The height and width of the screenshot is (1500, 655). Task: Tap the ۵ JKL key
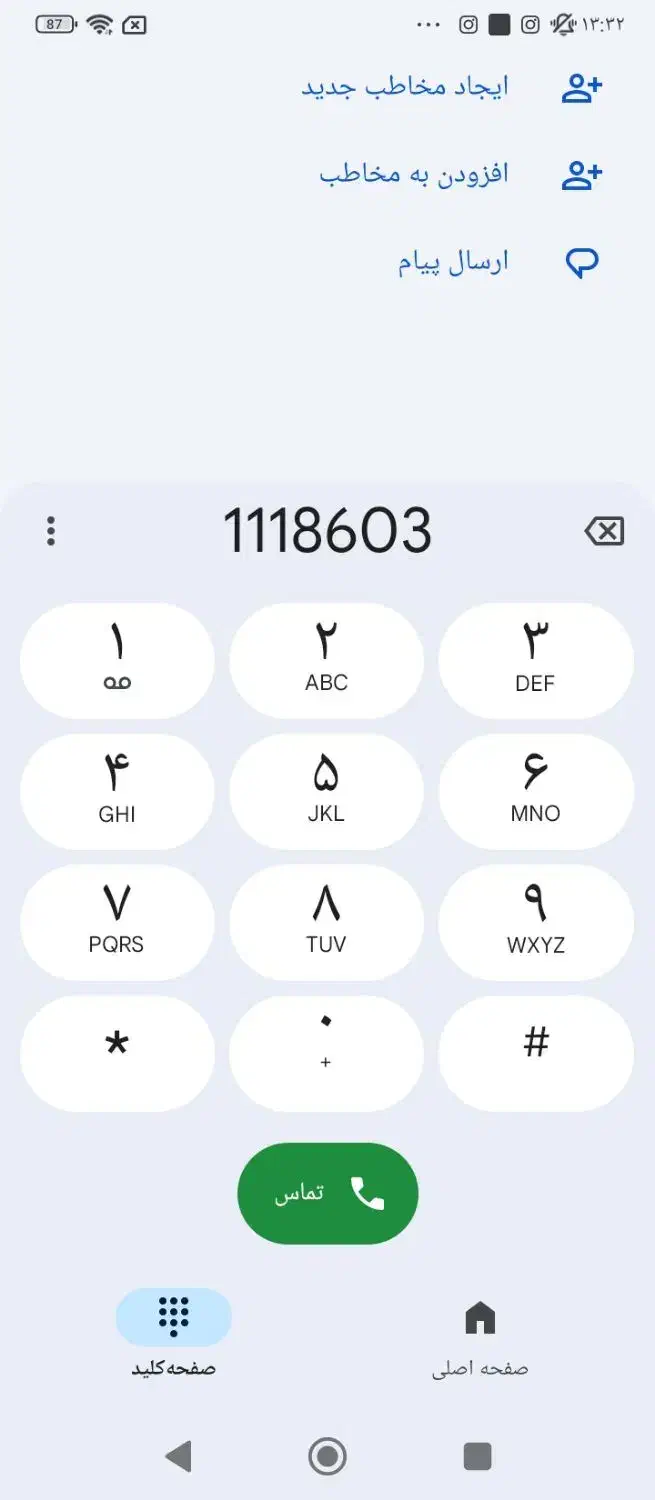326,792
